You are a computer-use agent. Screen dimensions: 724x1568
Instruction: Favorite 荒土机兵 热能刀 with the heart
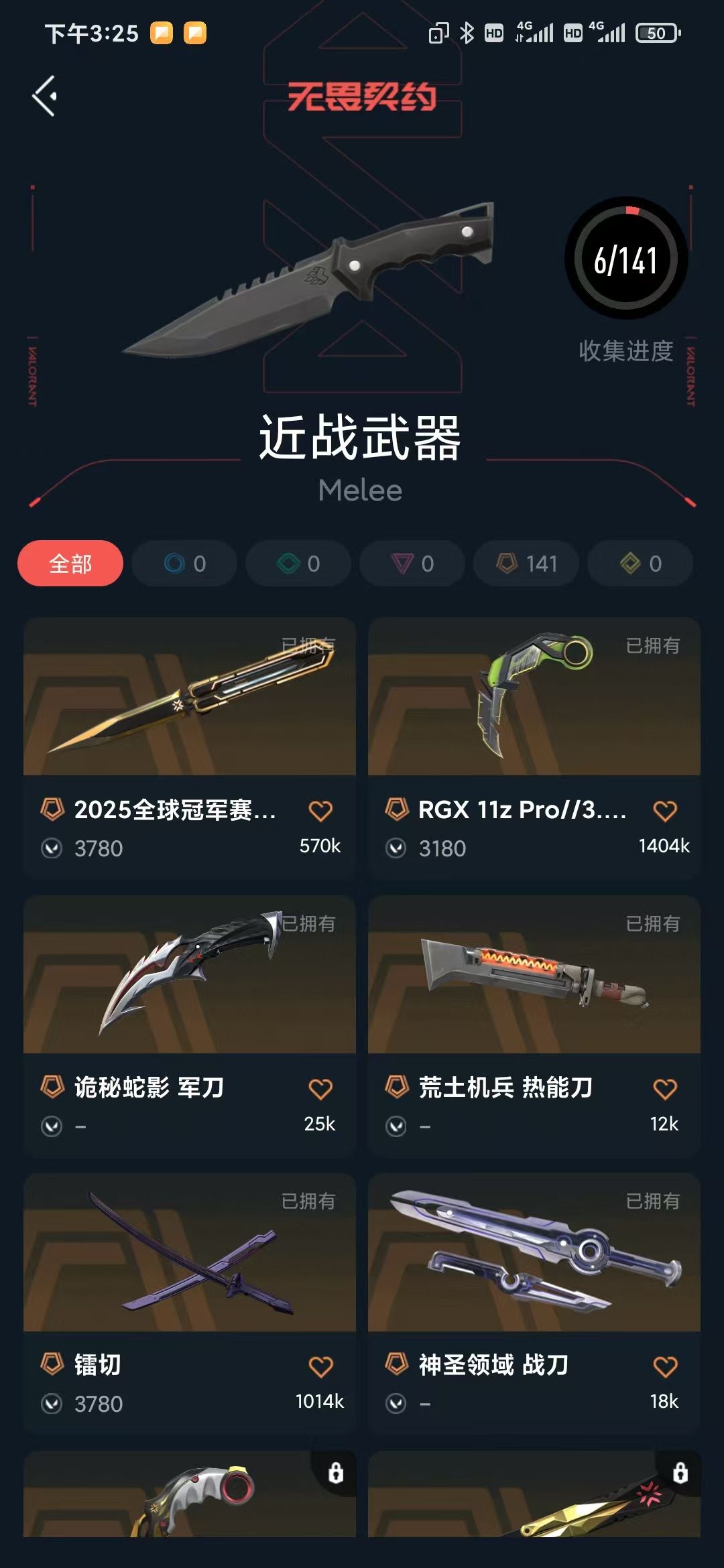(665, 1089)
